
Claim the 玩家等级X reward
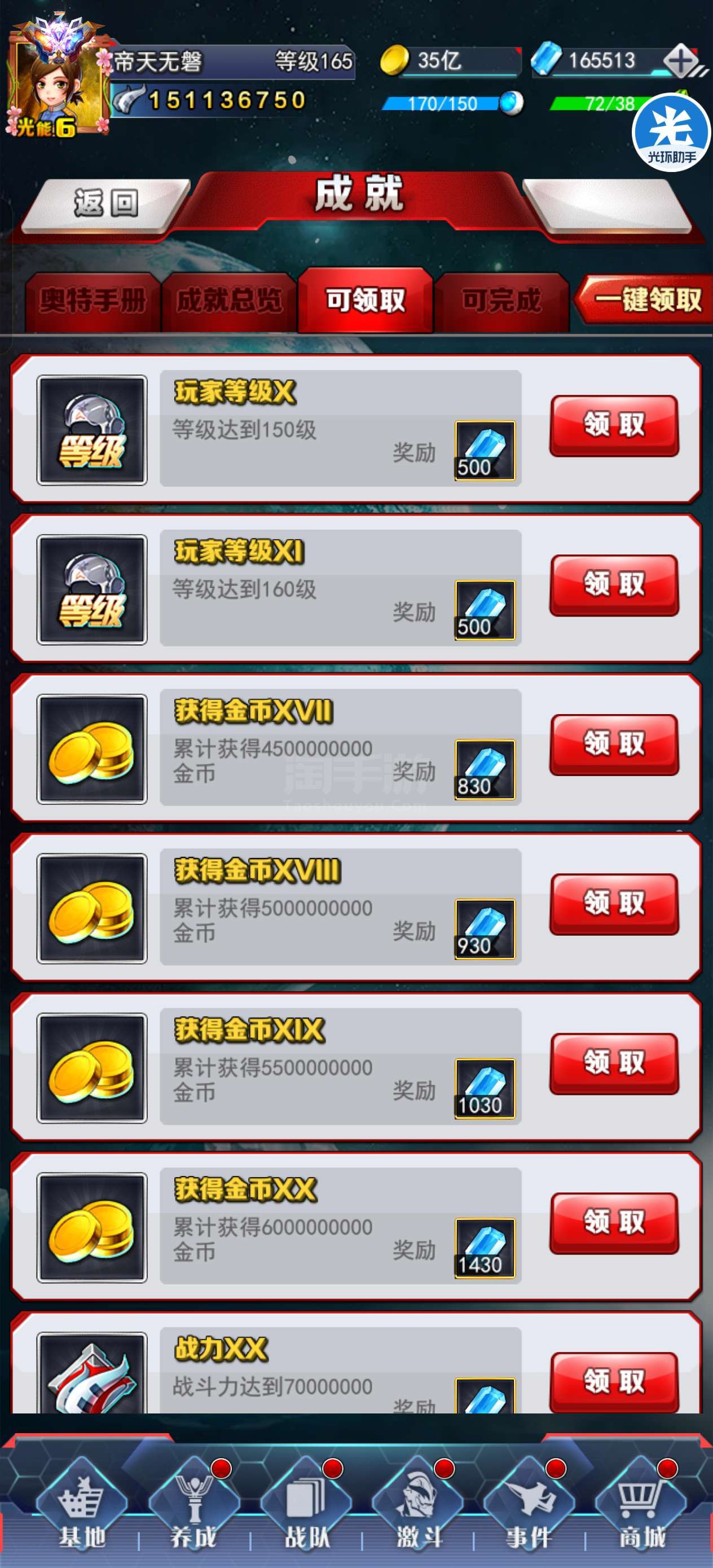614,425
